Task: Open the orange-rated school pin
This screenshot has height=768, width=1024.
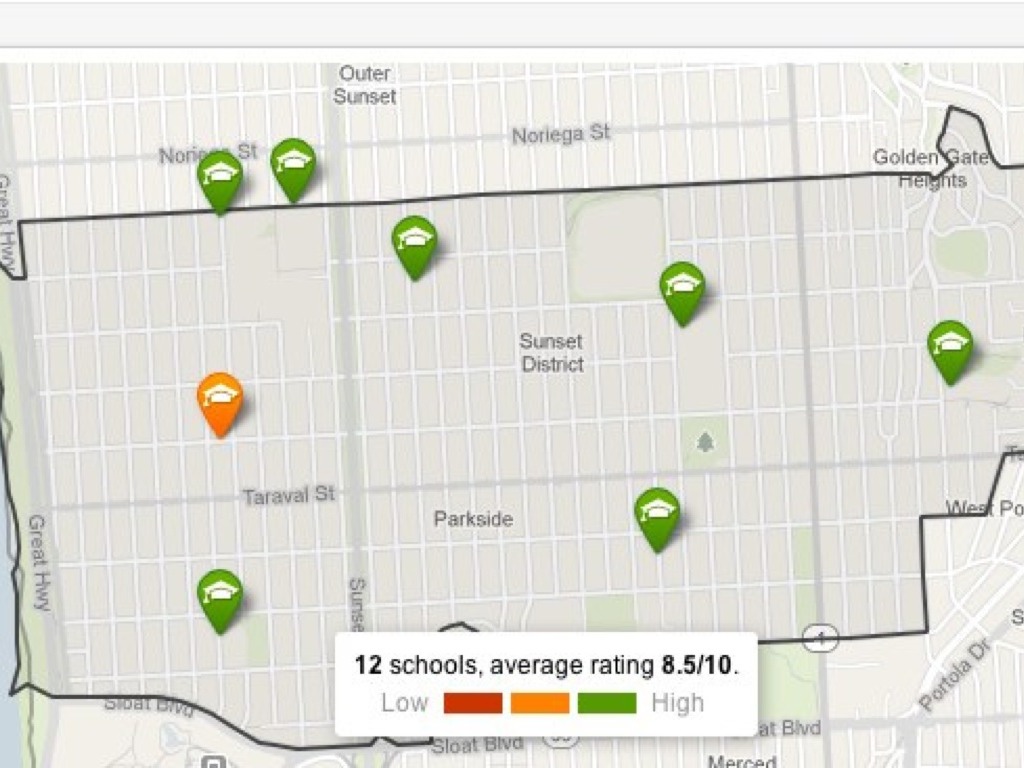Action: [220, 400]
